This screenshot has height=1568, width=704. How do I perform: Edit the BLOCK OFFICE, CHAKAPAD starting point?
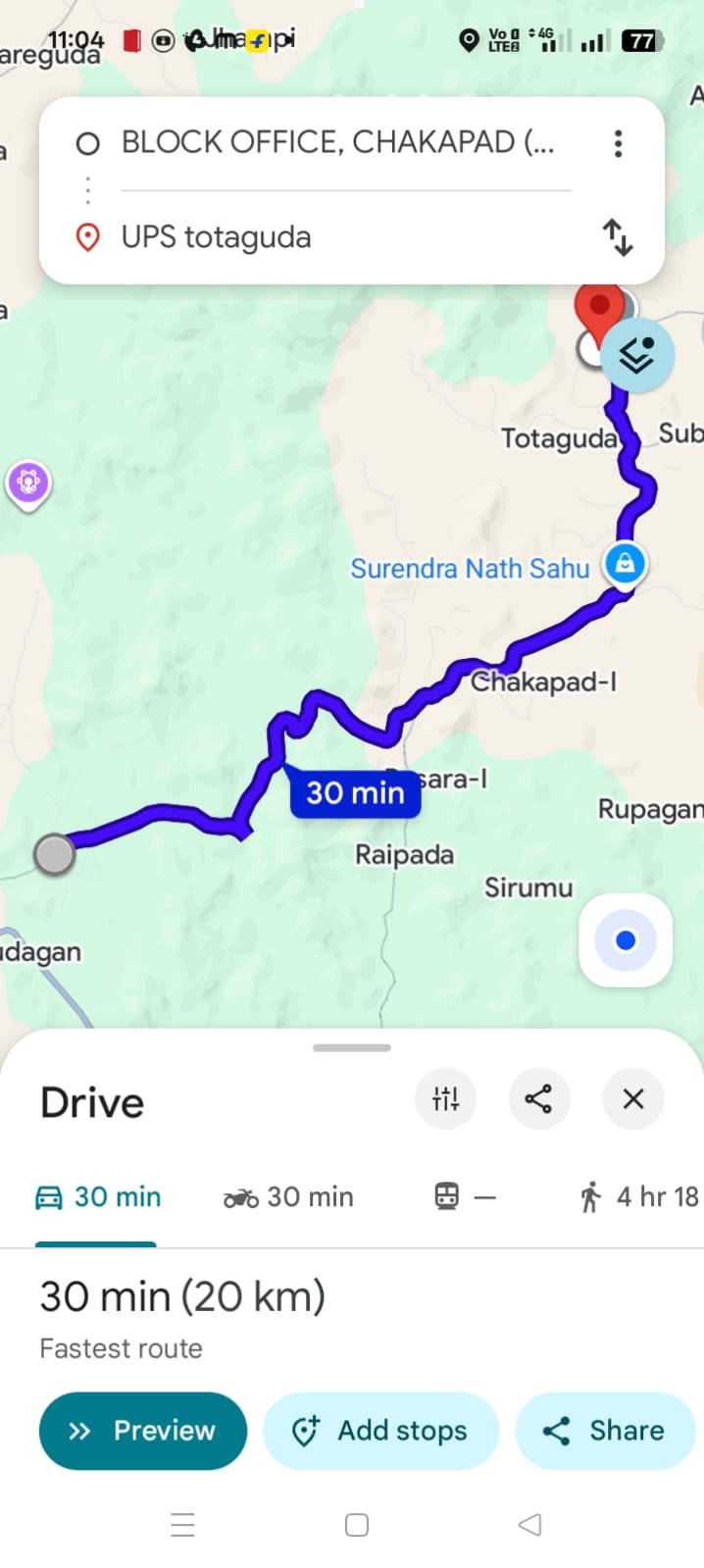[337, 143]
